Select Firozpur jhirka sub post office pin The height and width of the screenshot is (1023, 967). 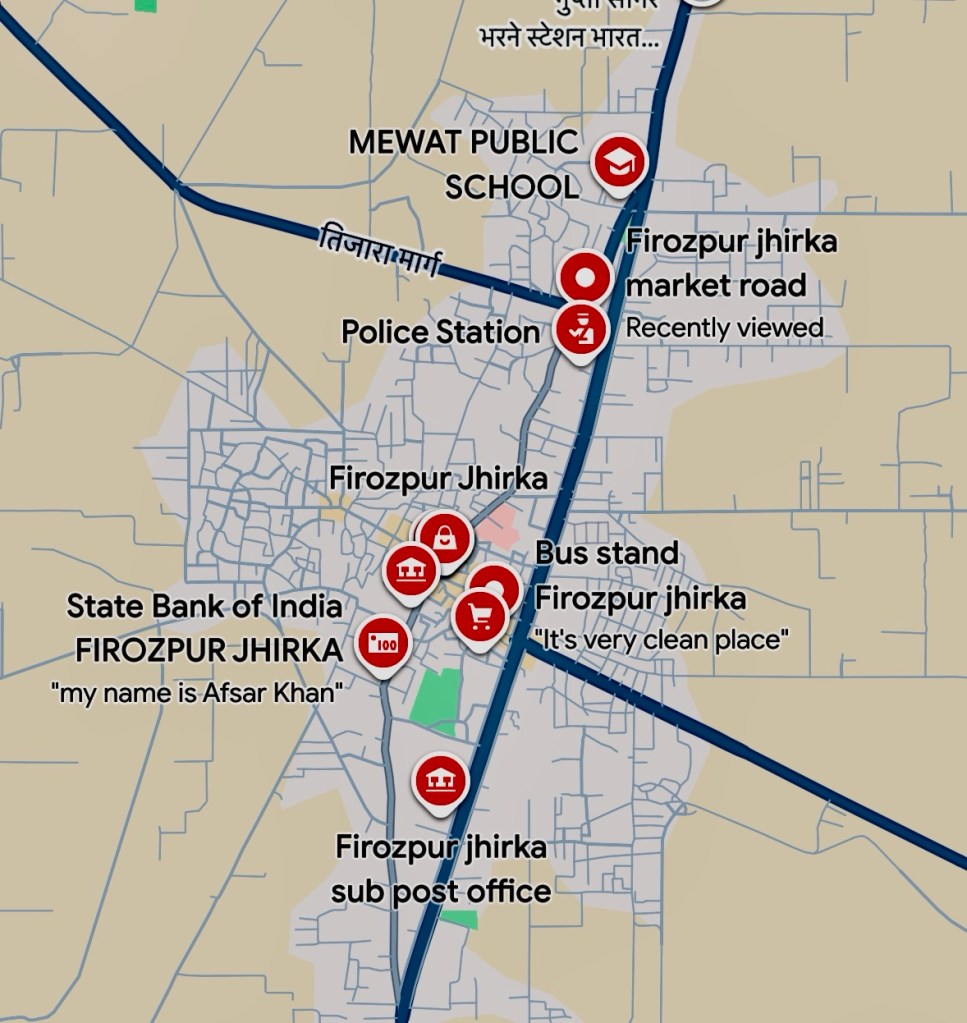(x=438, y=779)
